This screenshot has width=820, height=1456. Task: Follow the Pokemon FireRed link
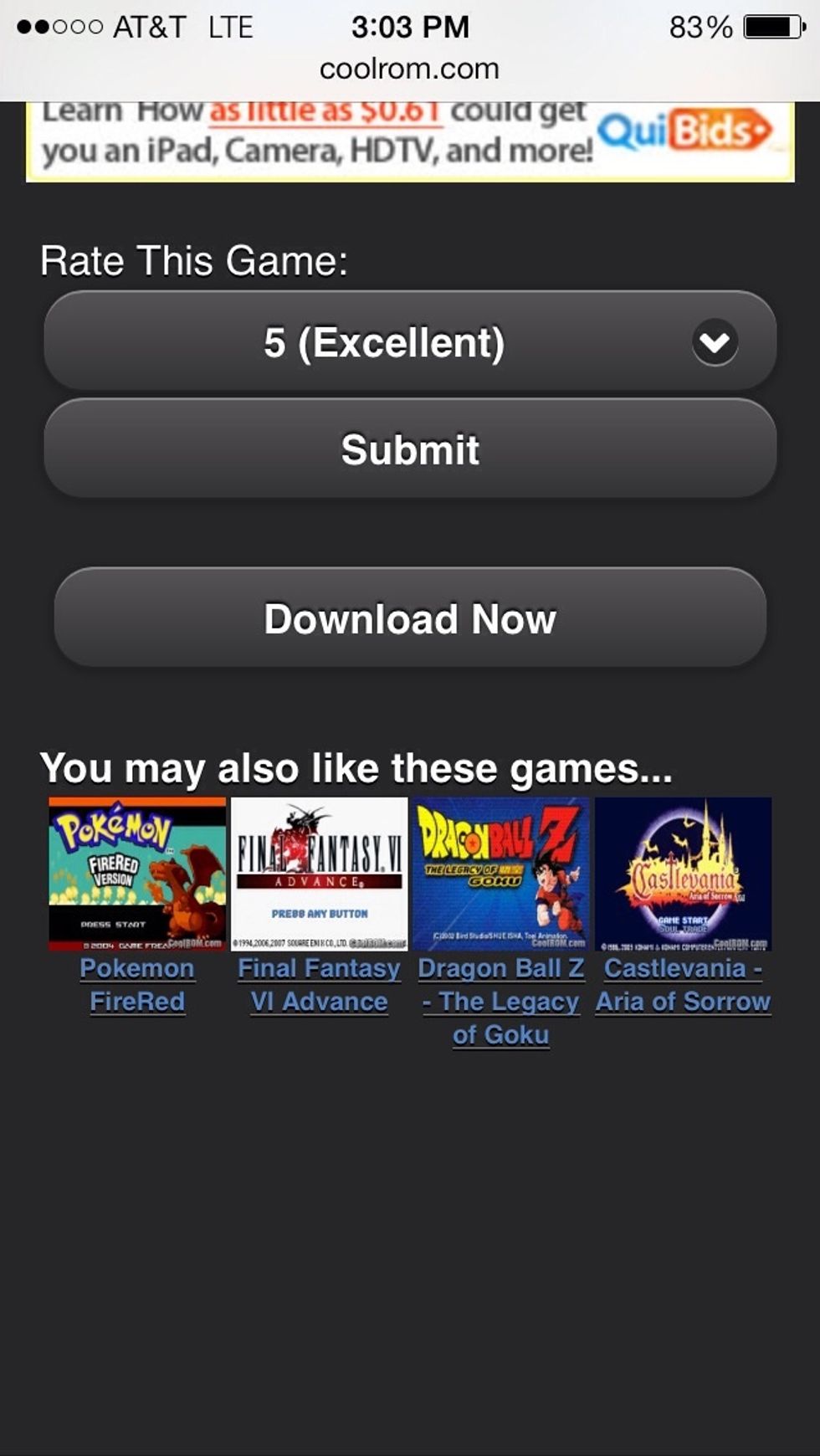[x=137, y=985]
